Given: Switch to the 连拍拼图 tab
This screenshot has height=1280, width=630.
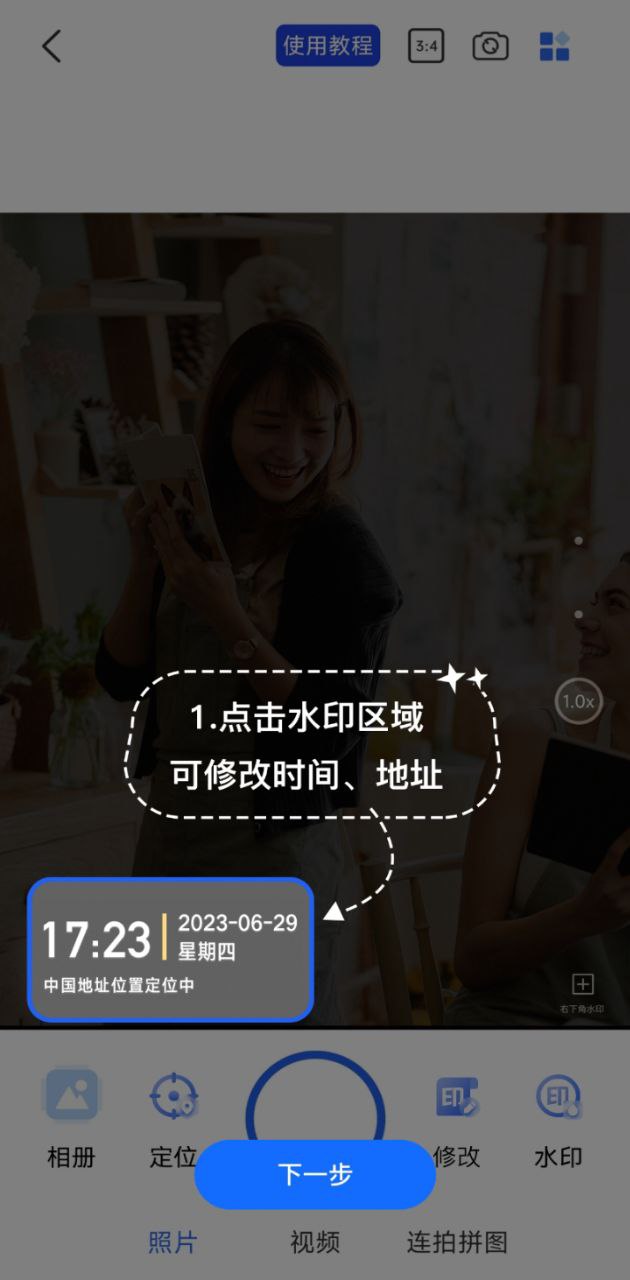Looking at the screenshot, I should pos(457,1243).
